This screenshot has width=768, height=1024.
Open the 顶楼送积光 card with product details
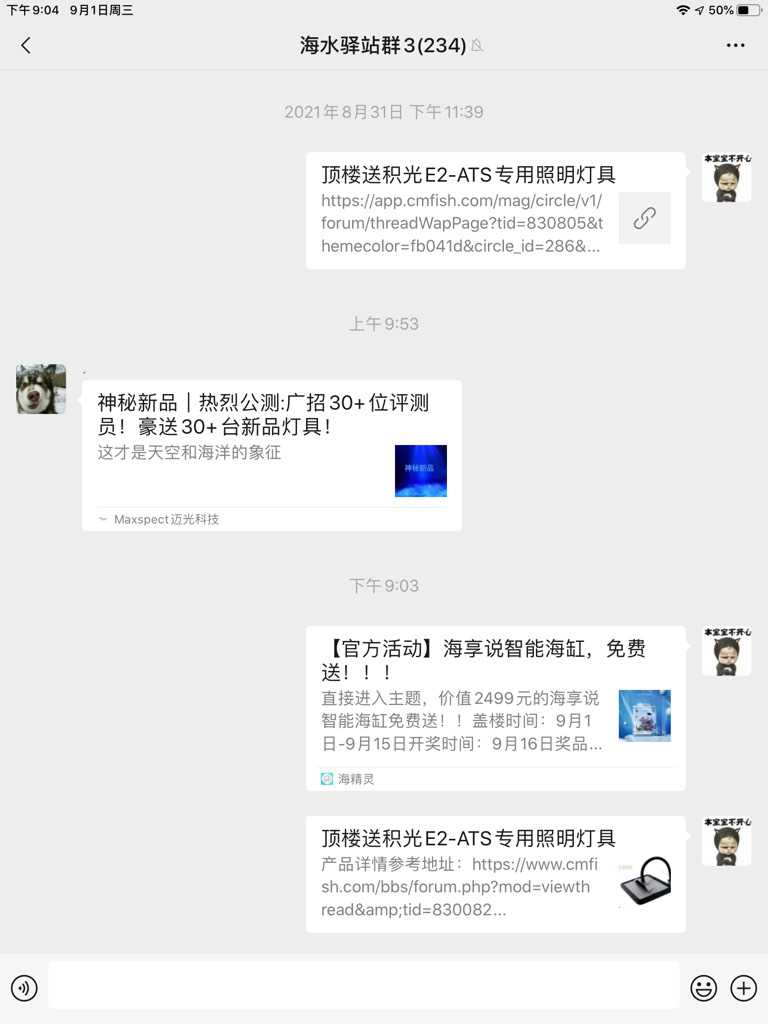495,874
